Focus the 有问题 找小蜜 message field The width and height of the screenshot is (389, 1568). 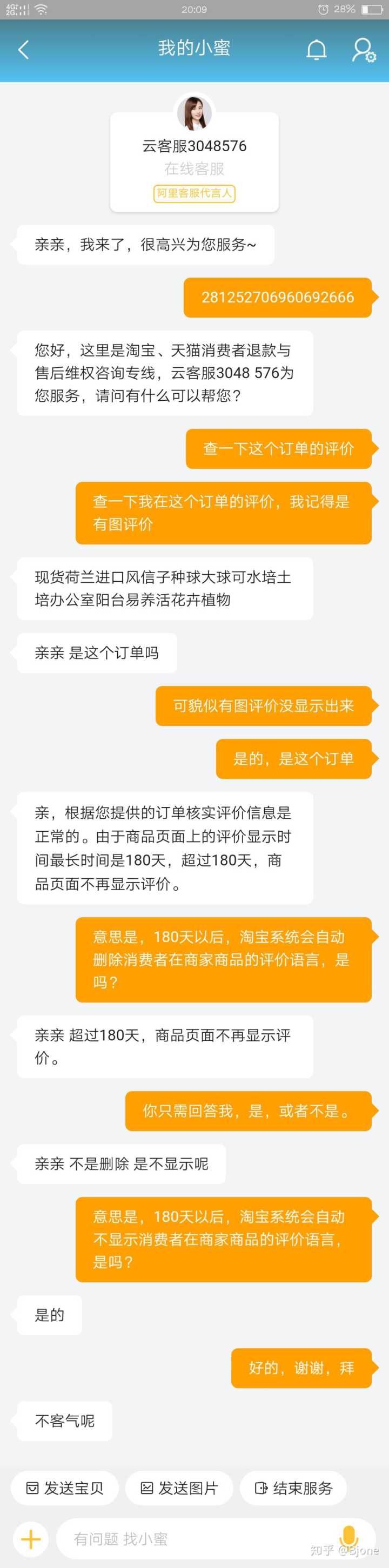click(x=195, y=1539)
